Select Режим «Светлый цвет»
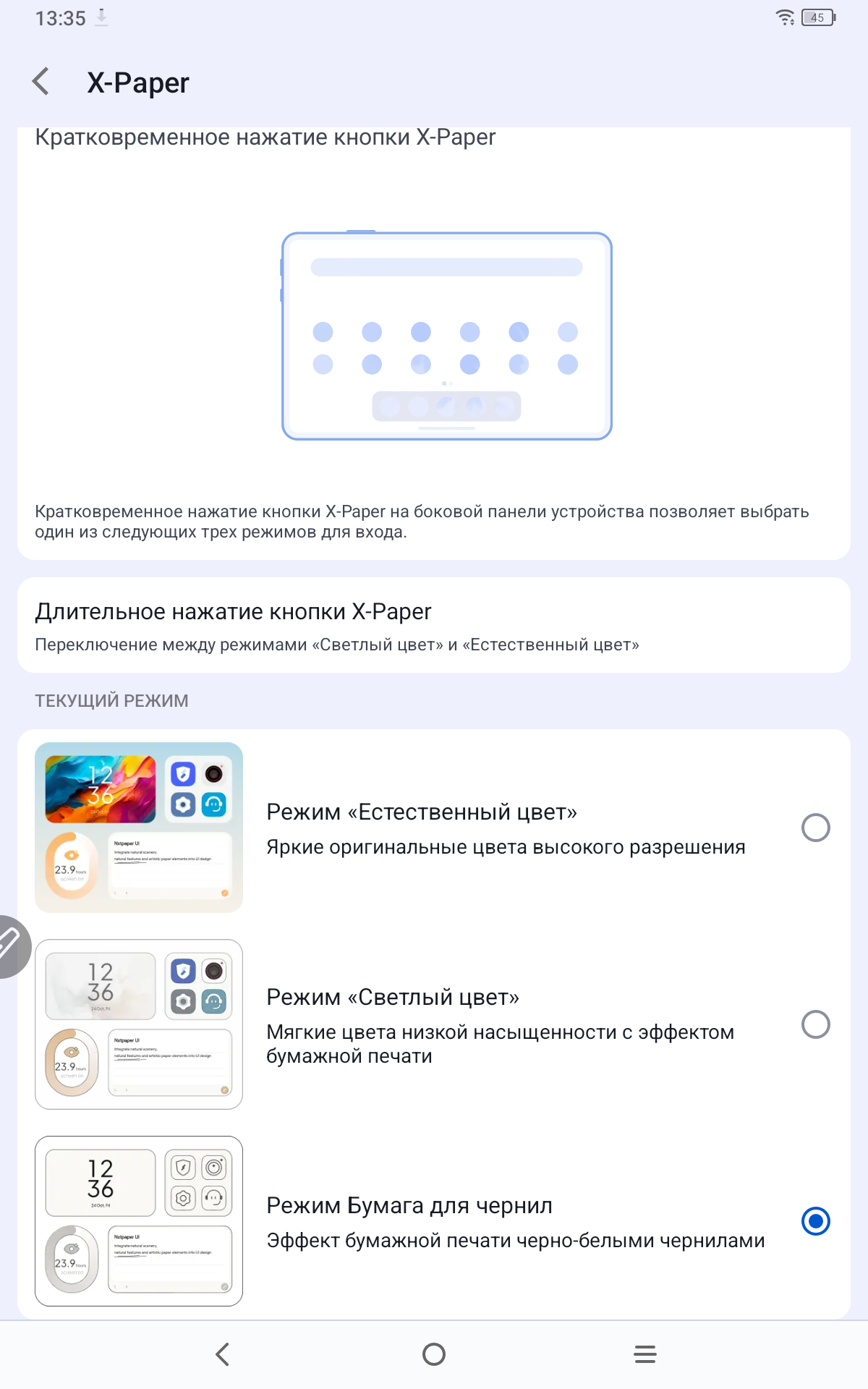 click(815, 1024)
